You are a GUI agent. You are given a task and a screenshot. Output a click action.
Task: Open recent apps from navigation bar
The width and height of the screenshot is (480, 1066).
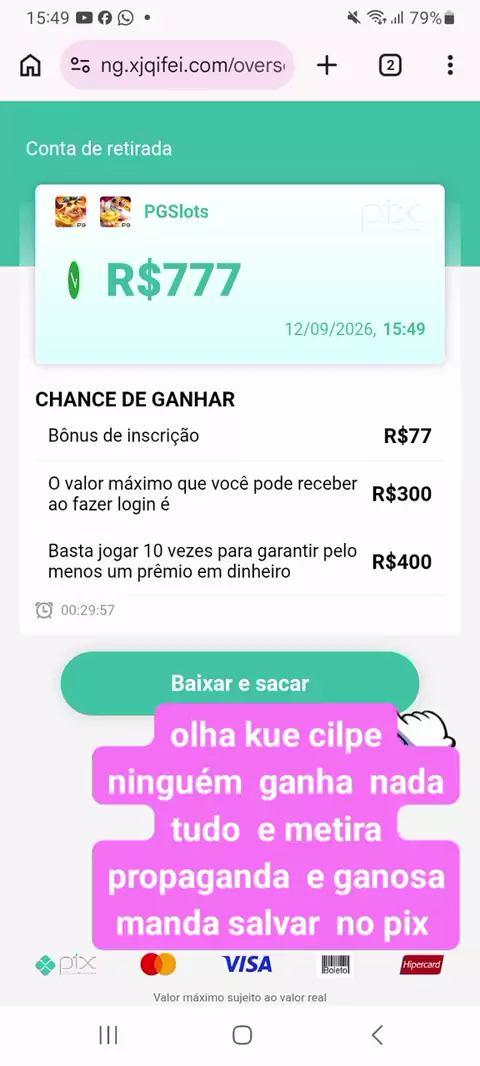pos(108,1035)
